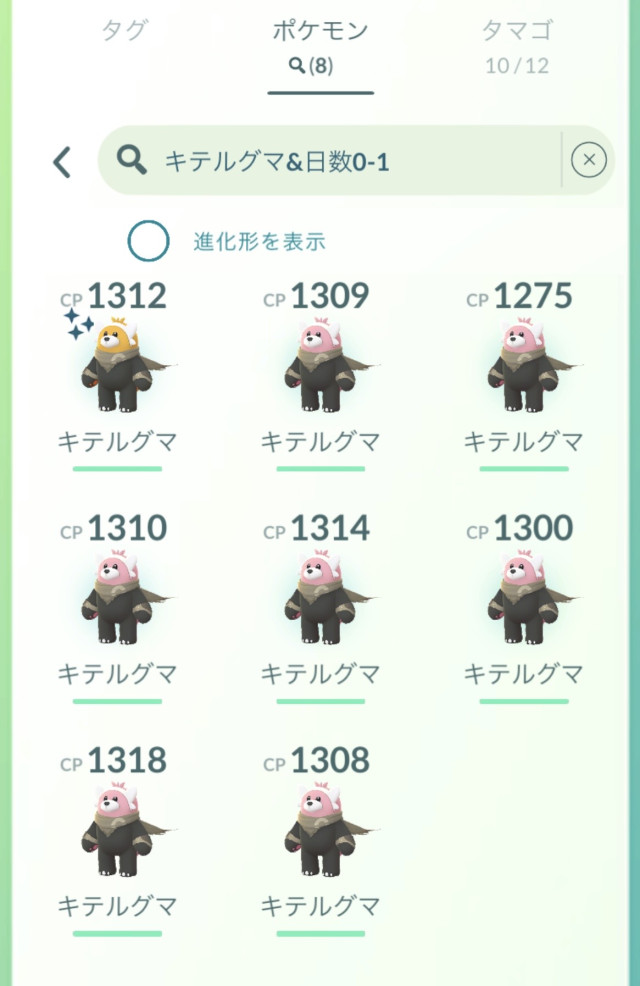
Task: Switch to the タグ tab
Action: 124,31
